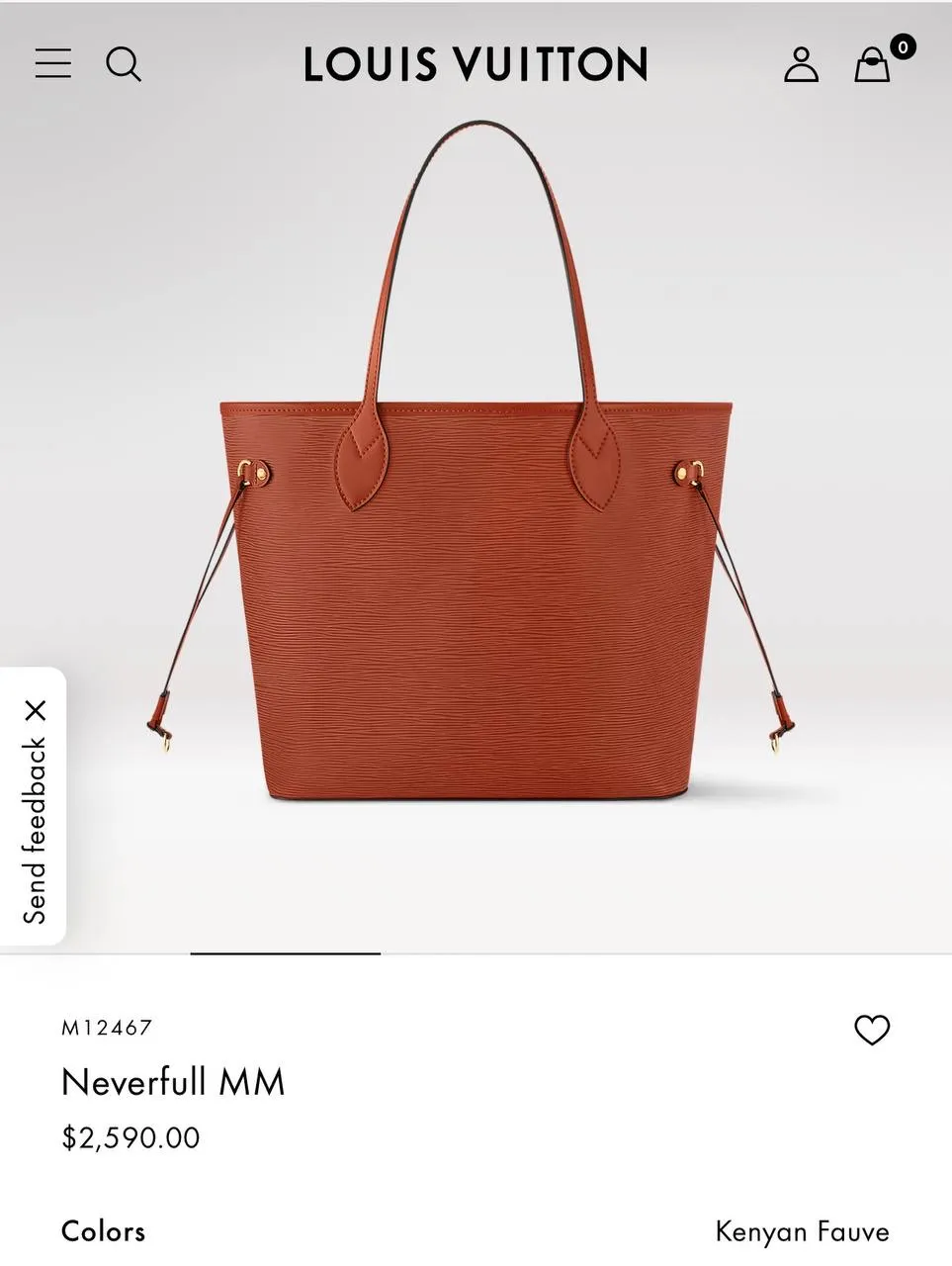Open the Neverfull MM product image

475,554
